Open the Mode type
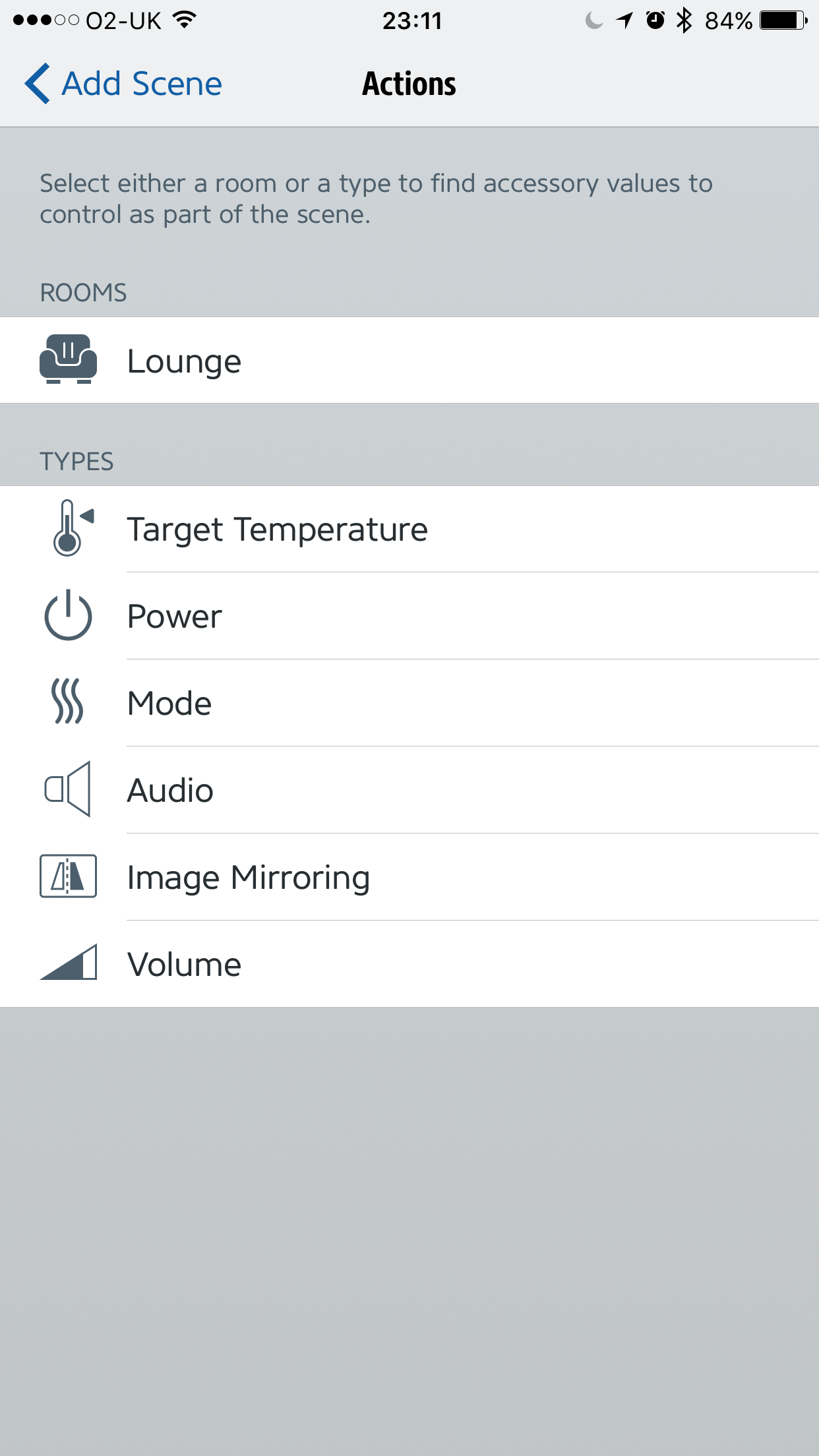Image resolution: width=819 pixels, height=1456 pixels. pyautogui.click(x=409, y=703)
